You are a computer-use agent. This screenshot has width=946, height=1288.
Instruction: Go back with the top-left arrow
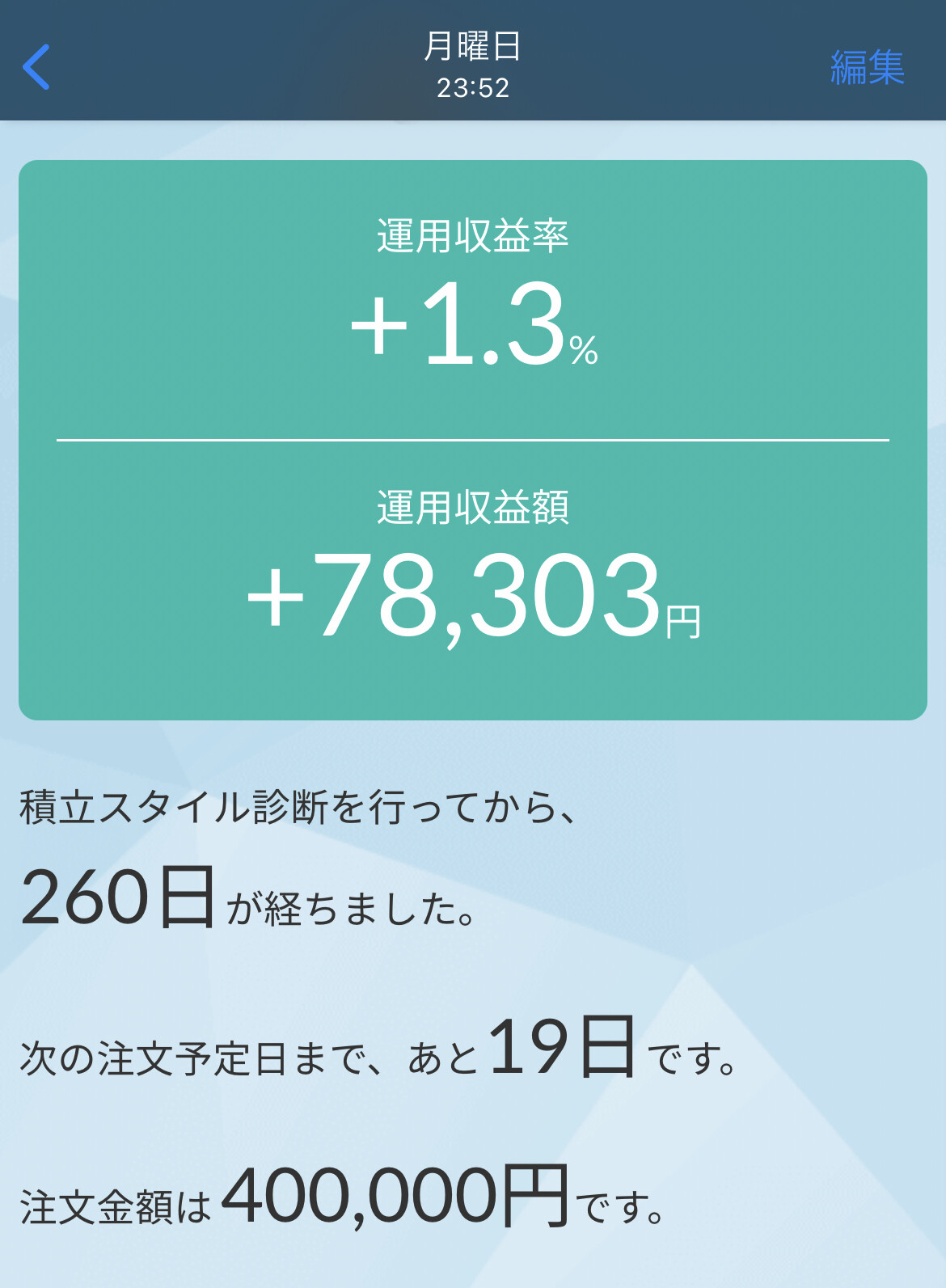click(37, 67)
